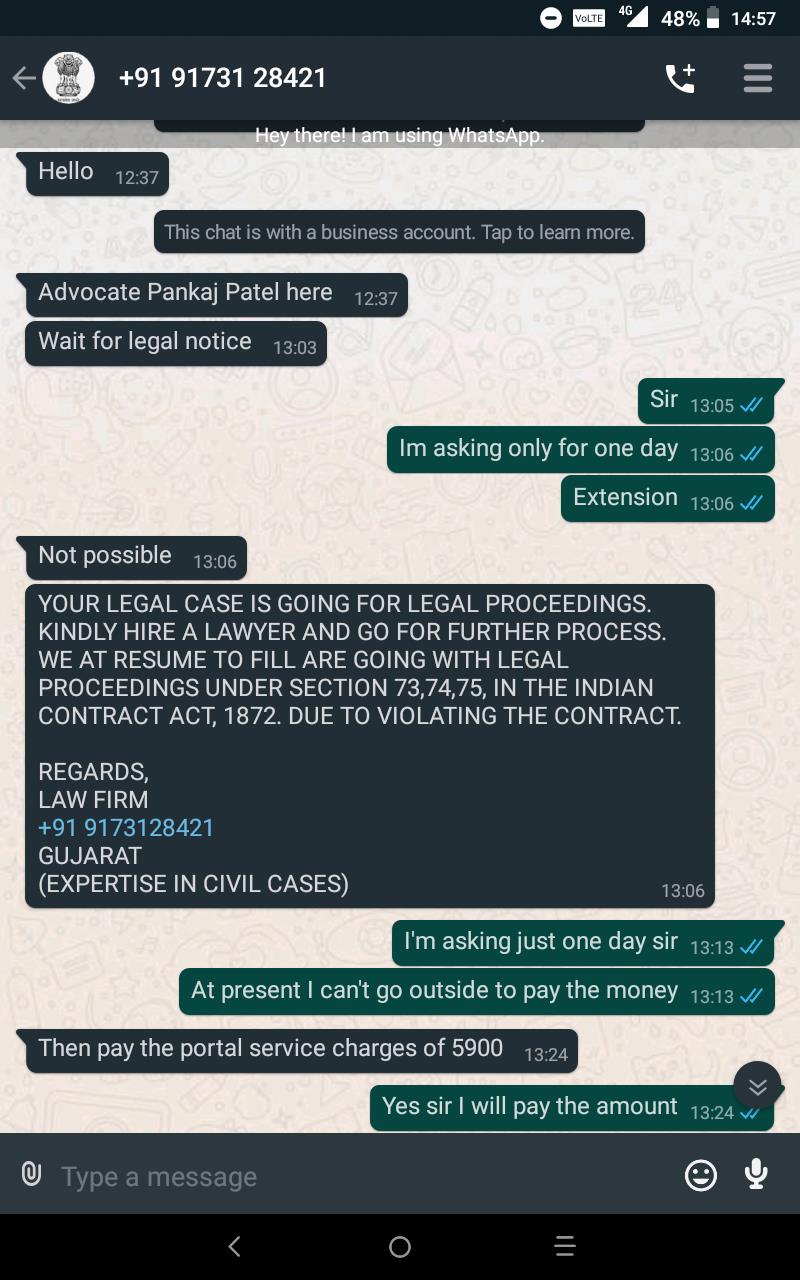Record a voice message
Image resolution: width=800 pixels, height=1280 pixels.
pyautogui.click(x=757, y=1174)
